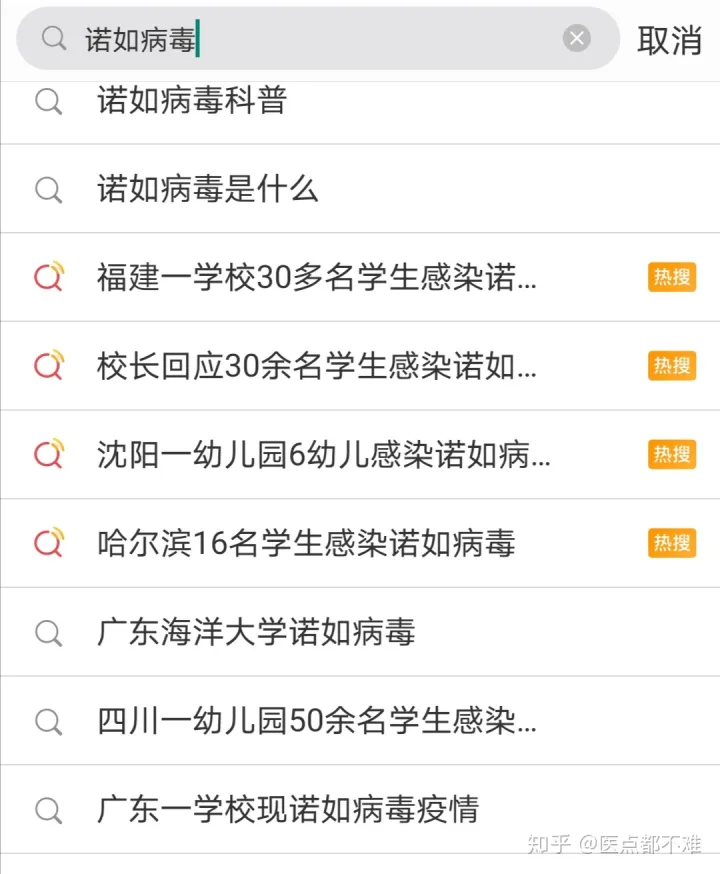
Task: Tap the 热搜 badge next to 哈尔滨16名学生 row
Action: pos(671,543)
